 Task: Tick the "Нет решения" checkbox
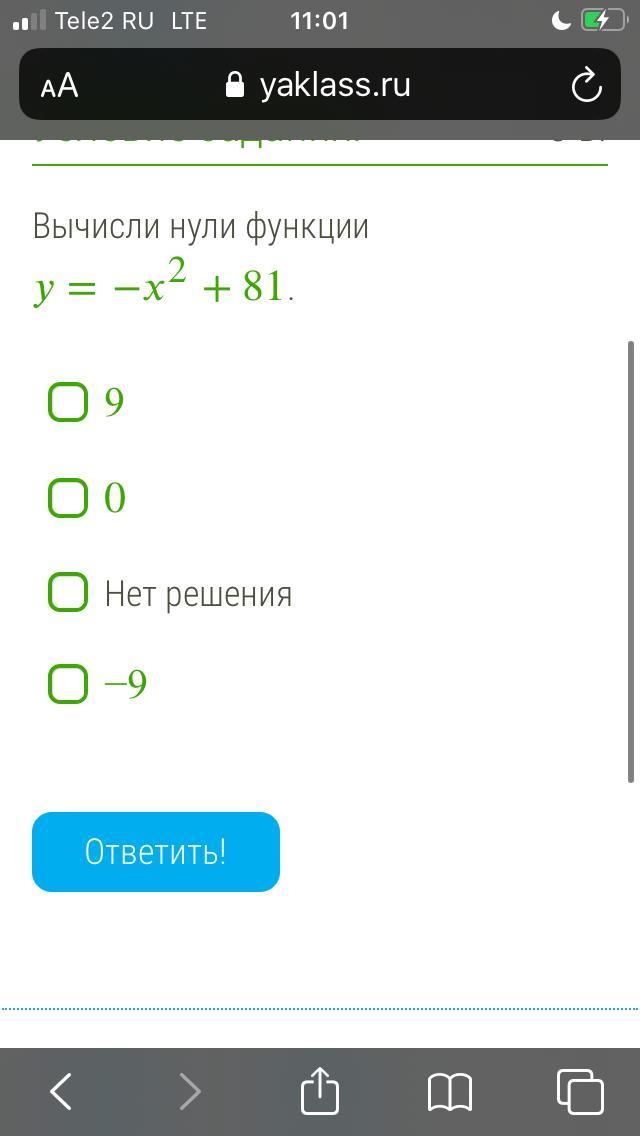[x=67, y=592]
